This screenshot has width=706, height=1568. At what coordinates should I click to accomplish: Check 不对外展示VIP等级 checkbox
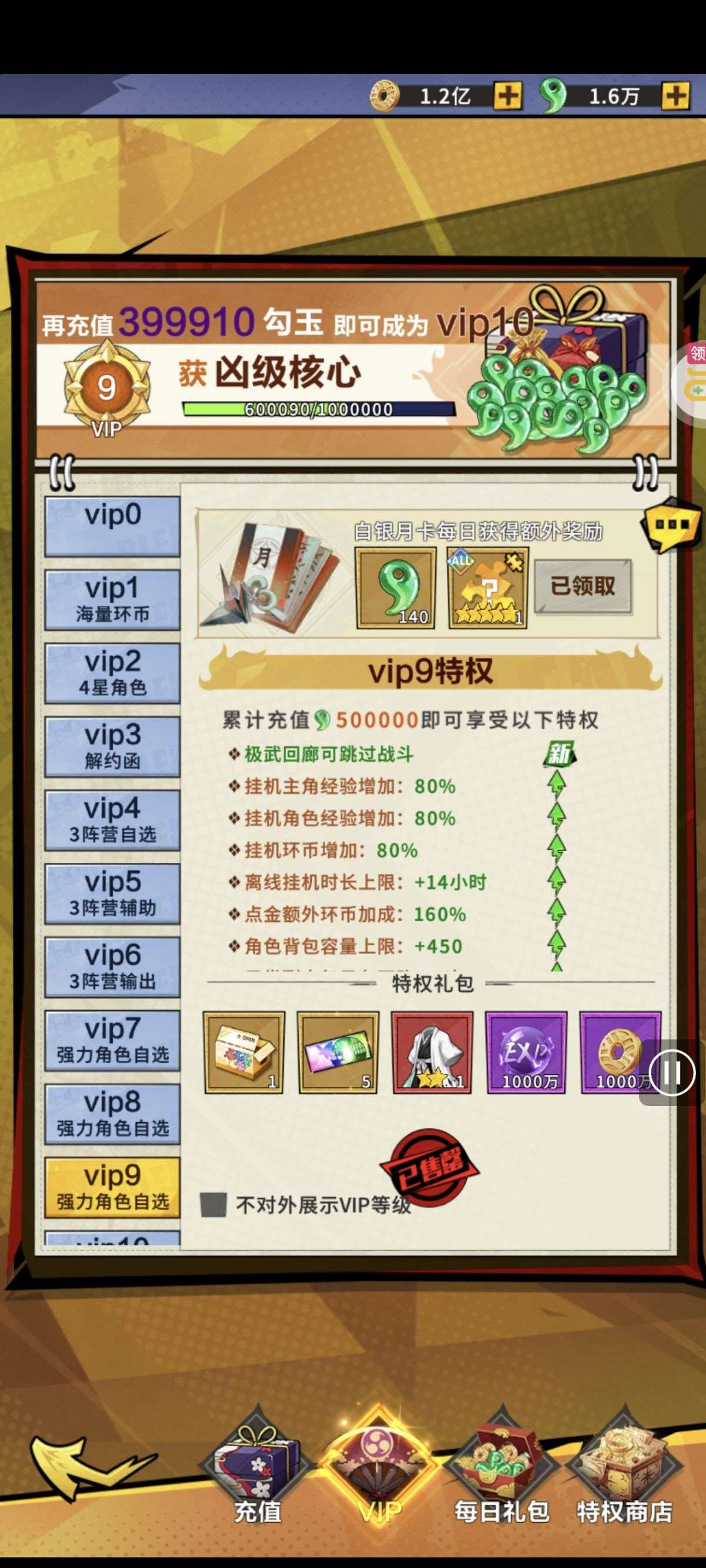point(214,1205)
